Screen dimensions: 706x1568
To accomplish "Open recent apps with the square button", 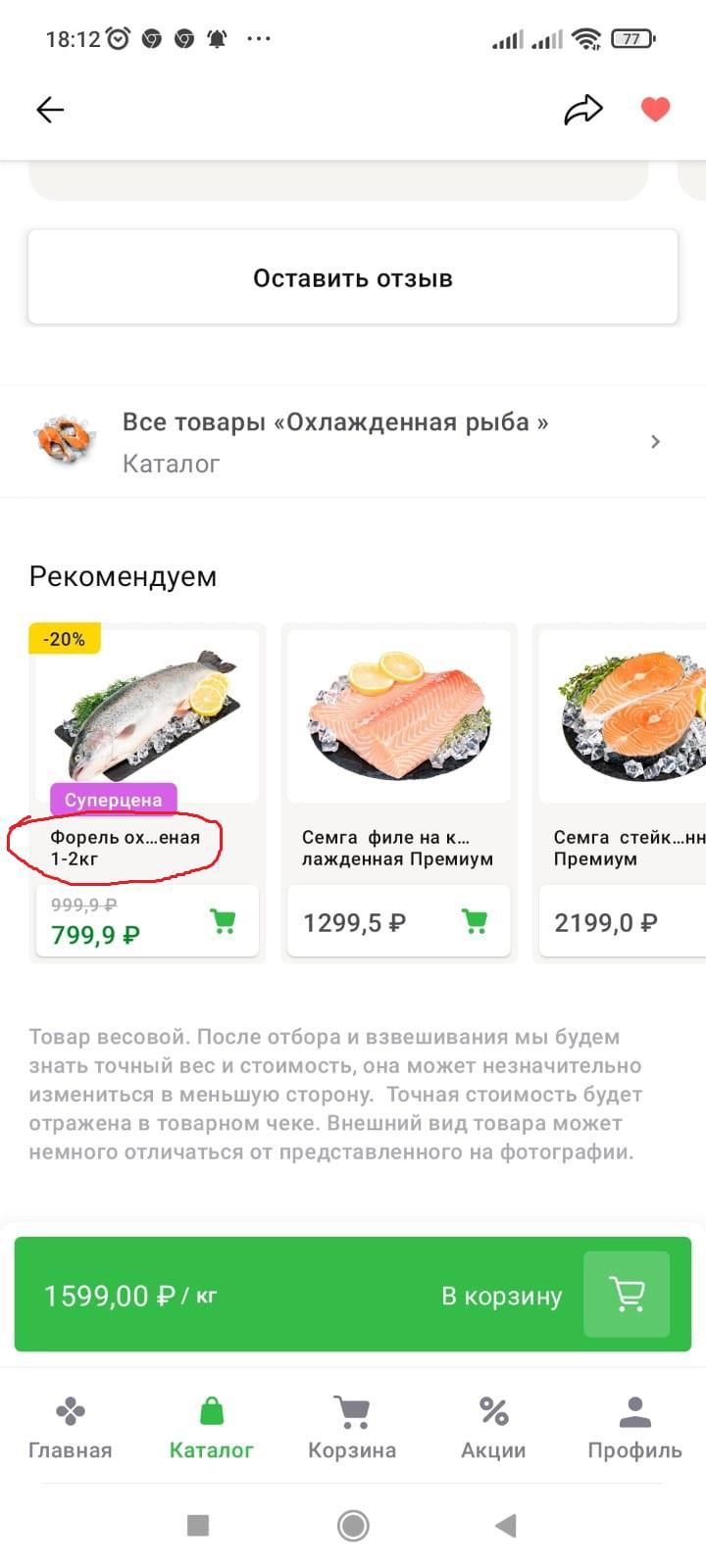I will [198, 1525].
